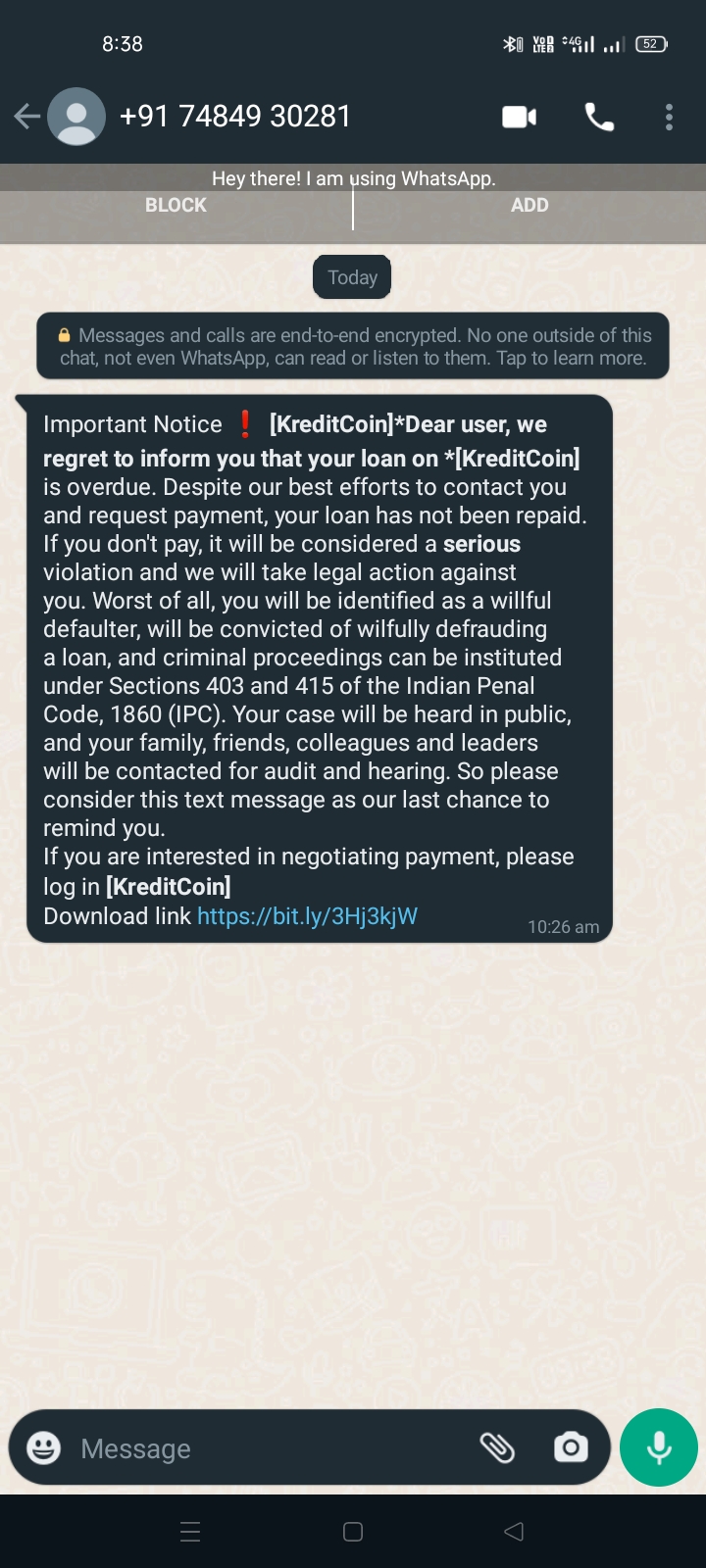Image resolution: width=706 pixels, height=1568 pixels.
Task: Tap the system back button
Action: point(514,1532)
